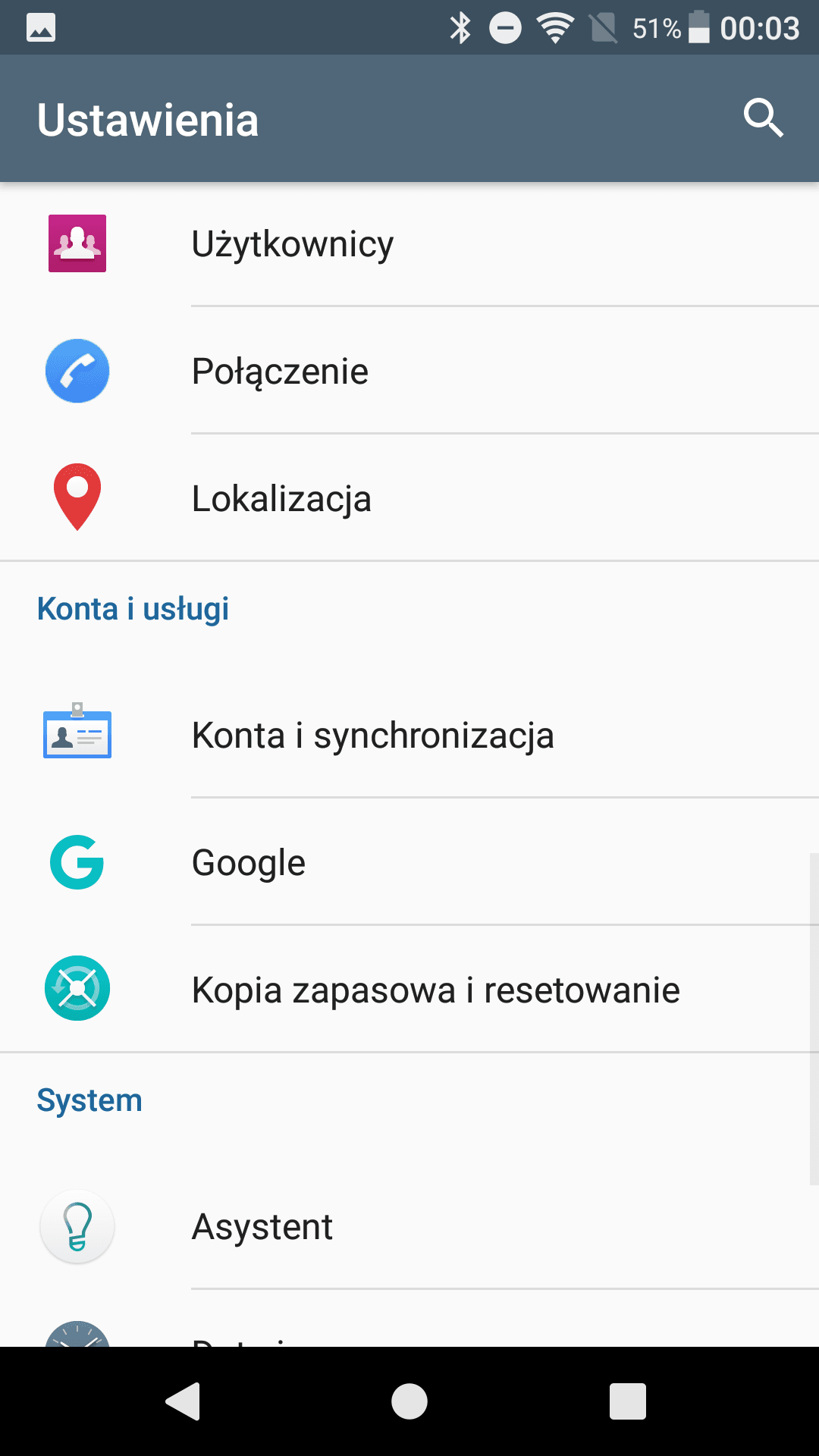
Task: Open Lokalizacja settings
Action: pos(409,498)
